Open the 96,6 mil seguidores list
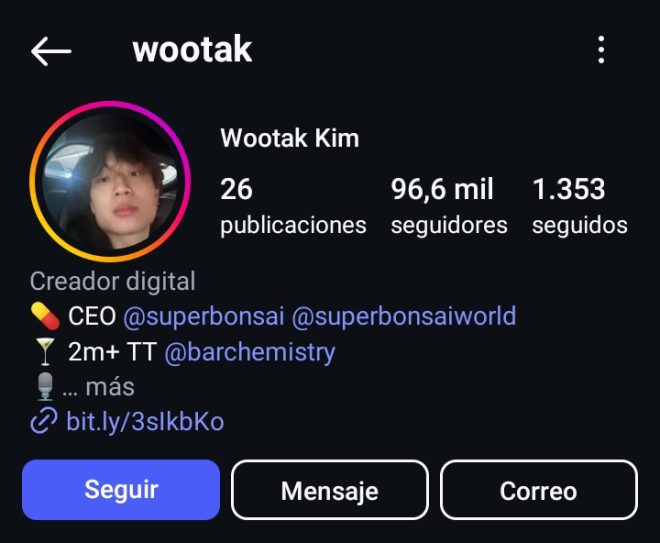660x543 pixels. click(448, 205)
